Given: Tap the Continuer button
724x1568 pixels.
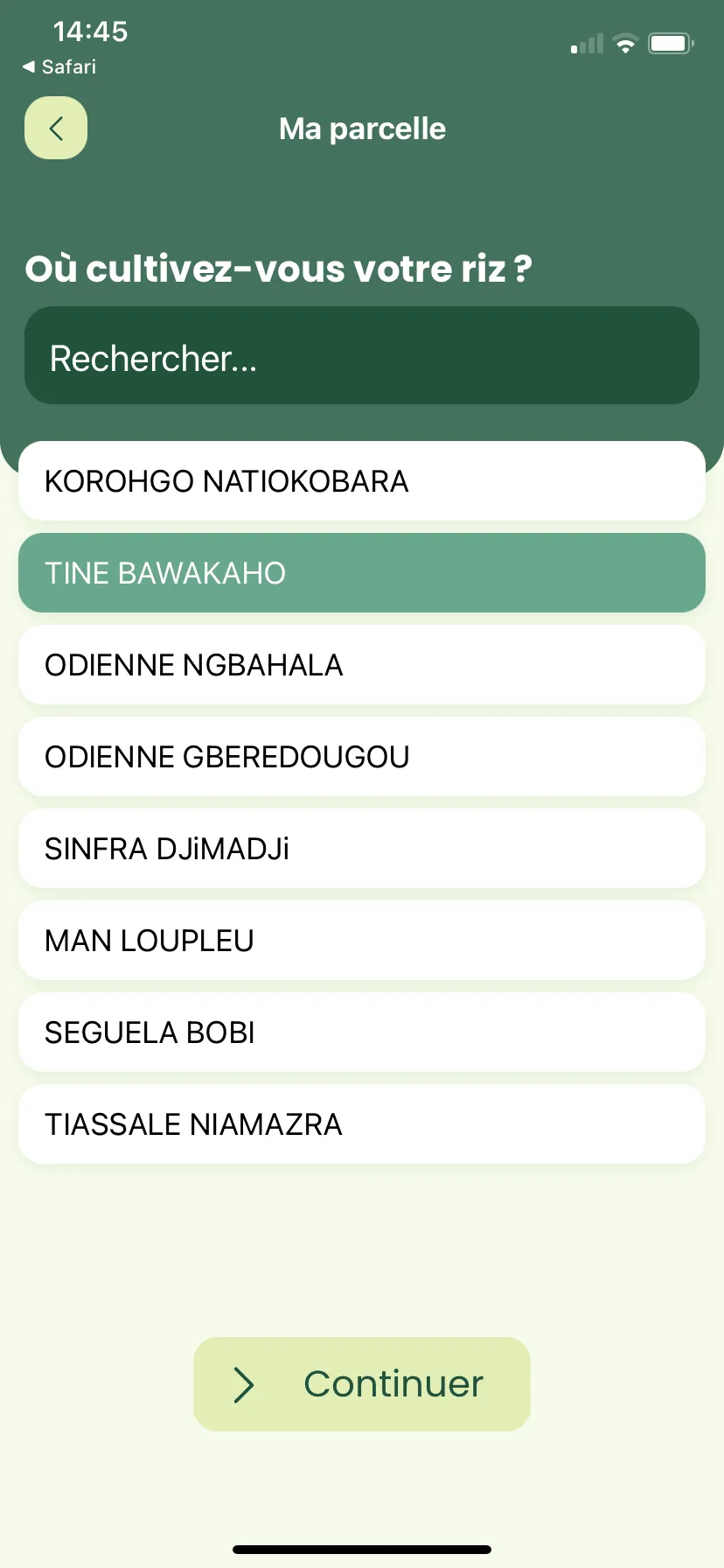Looking at the screenshot, I should click(x=362, y=1384).
